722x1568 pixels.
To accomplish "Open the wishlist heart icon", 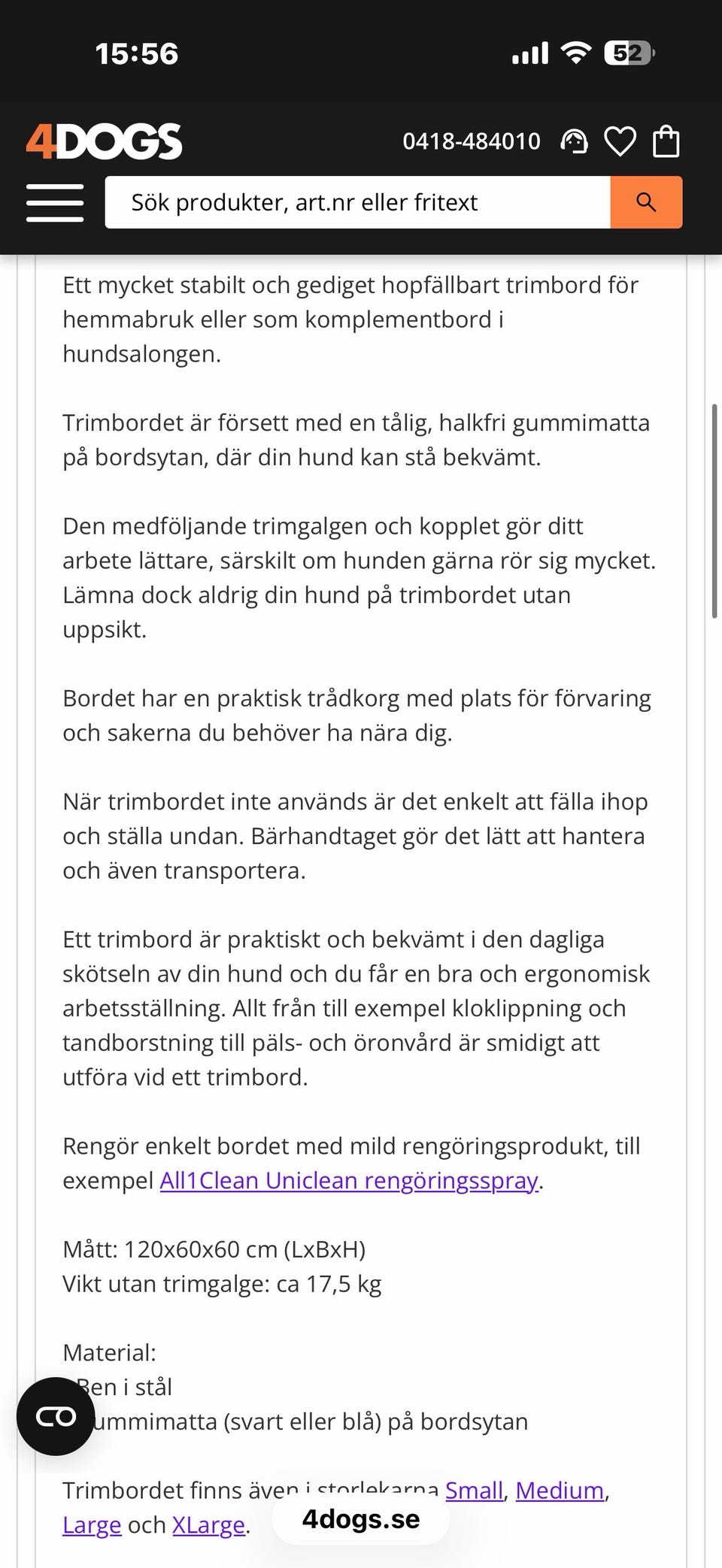I will tap(620, 141).
